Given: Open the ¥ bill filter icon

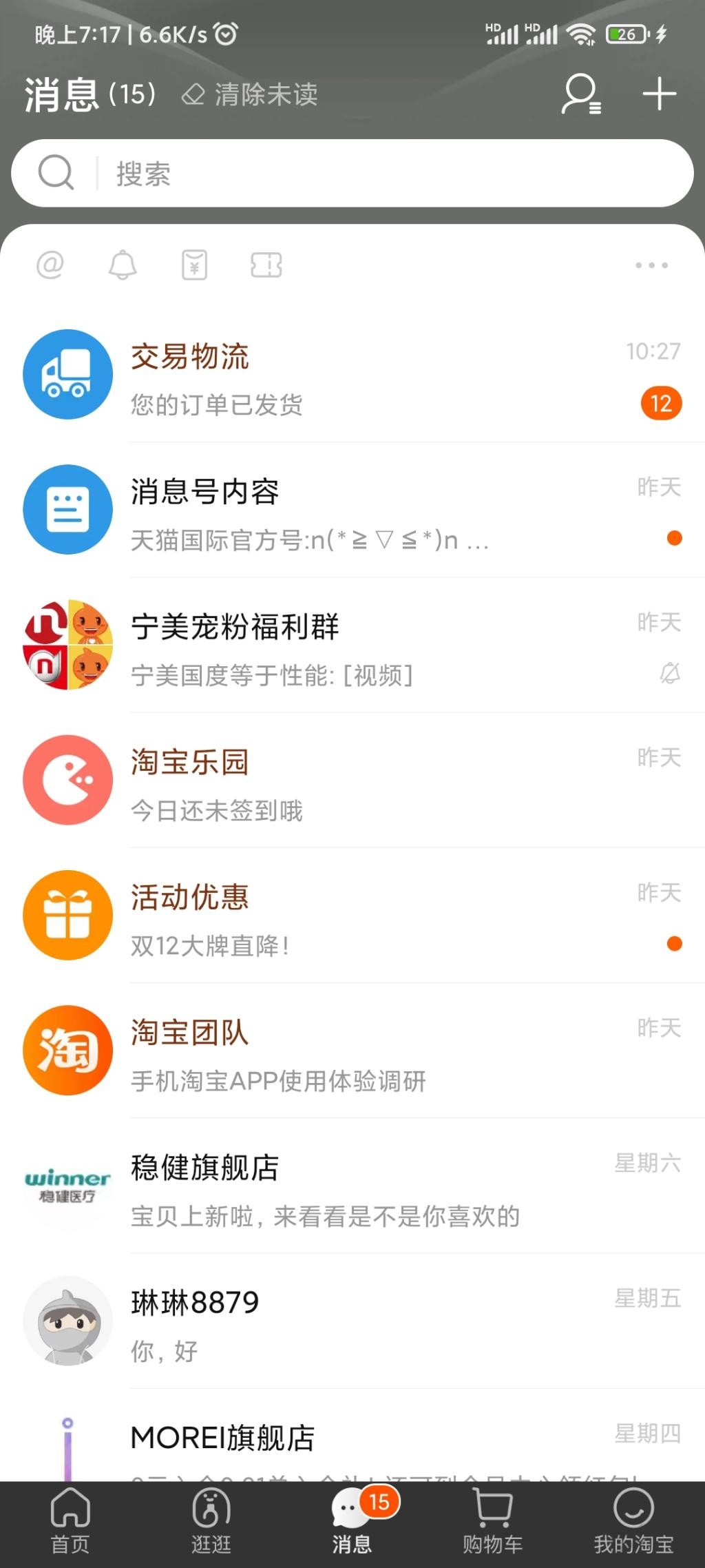Looking at the screenshot, I should click(x=195, y=265).
